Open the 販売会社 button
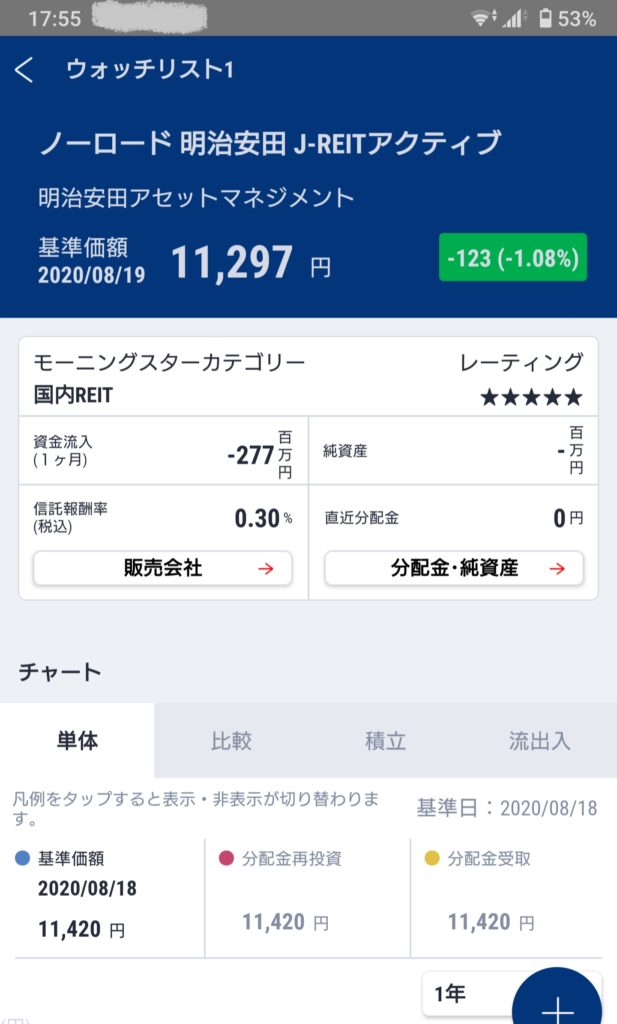This screenshot has width=617, height=1024. 163,568
